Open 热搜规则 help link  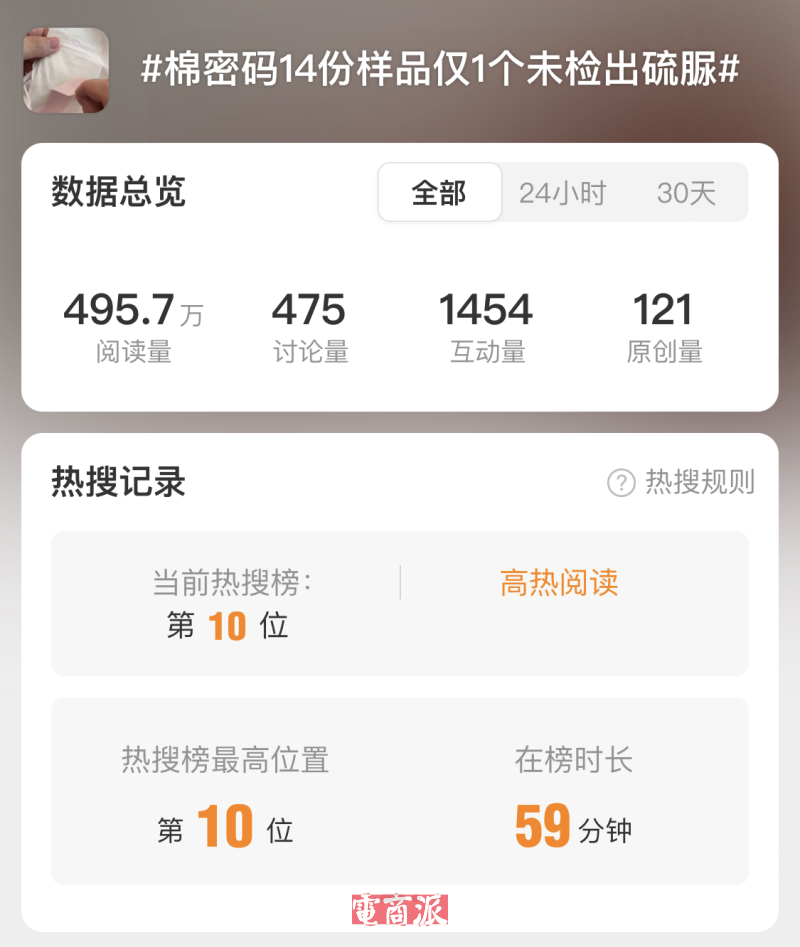click(x=681, y=483)
